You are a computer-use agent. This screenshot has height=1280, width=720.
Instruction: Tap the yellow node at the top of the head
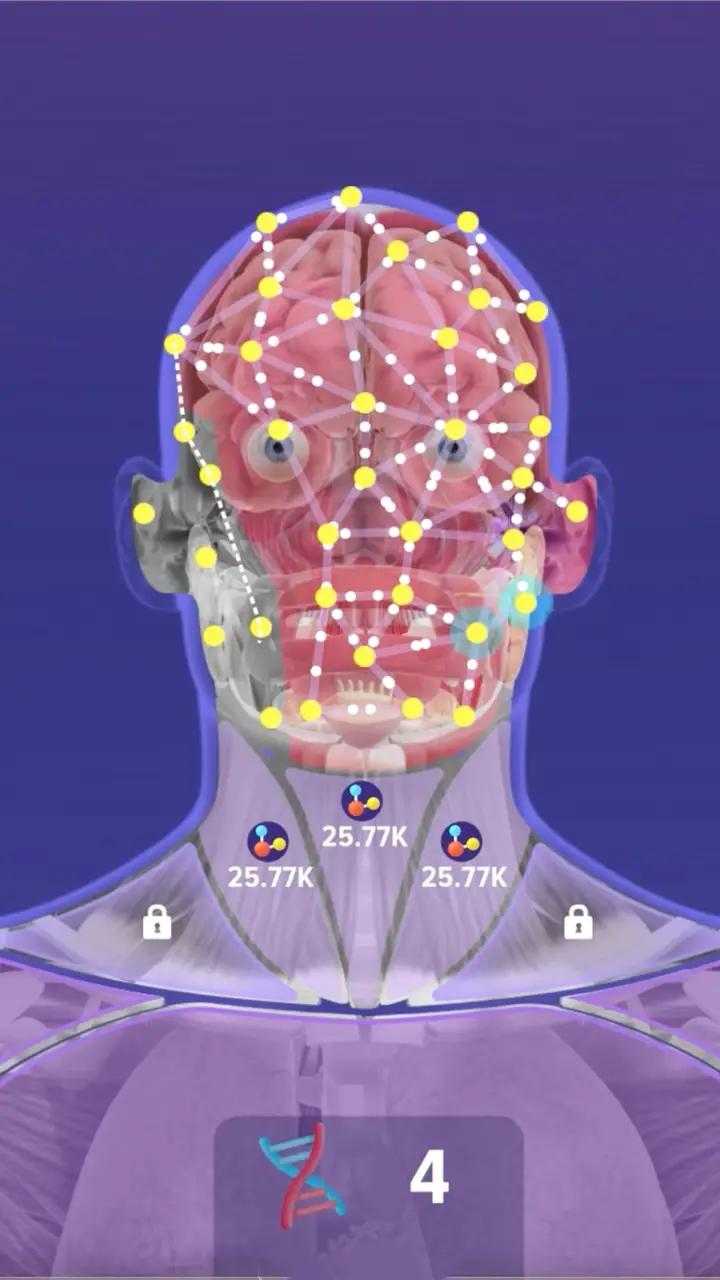[348, 194]
